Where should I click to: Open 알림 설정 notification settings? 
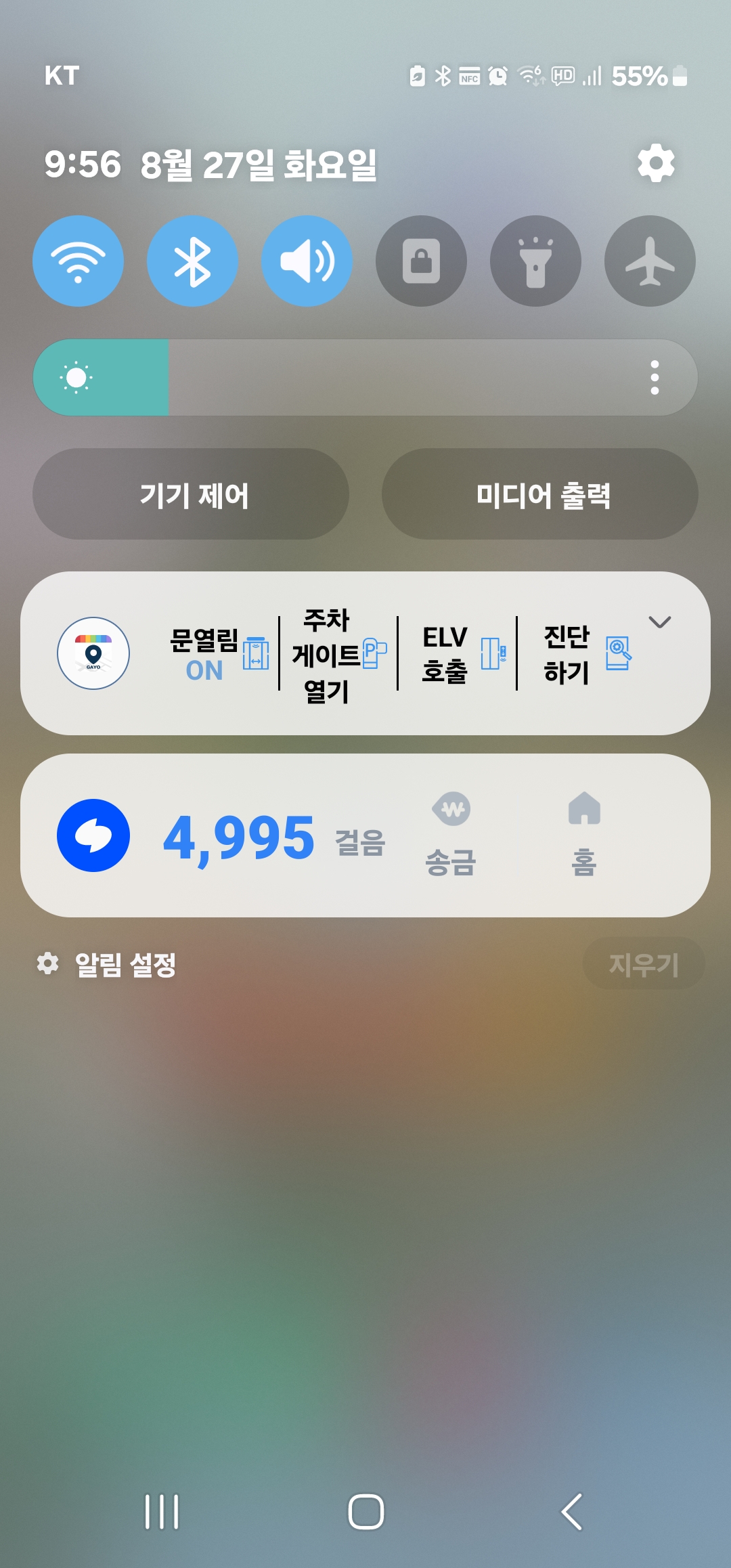(x=108, y=963)
